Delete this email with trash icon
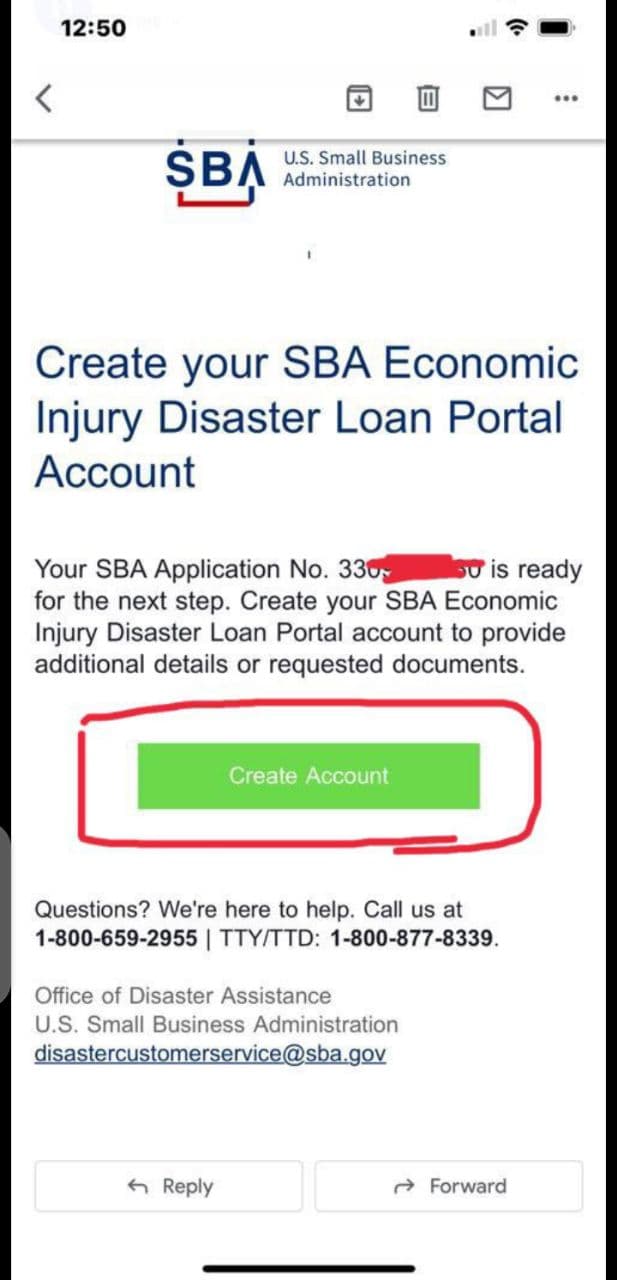The height and width of the screenshot is (1280, 617). (427, 98)
